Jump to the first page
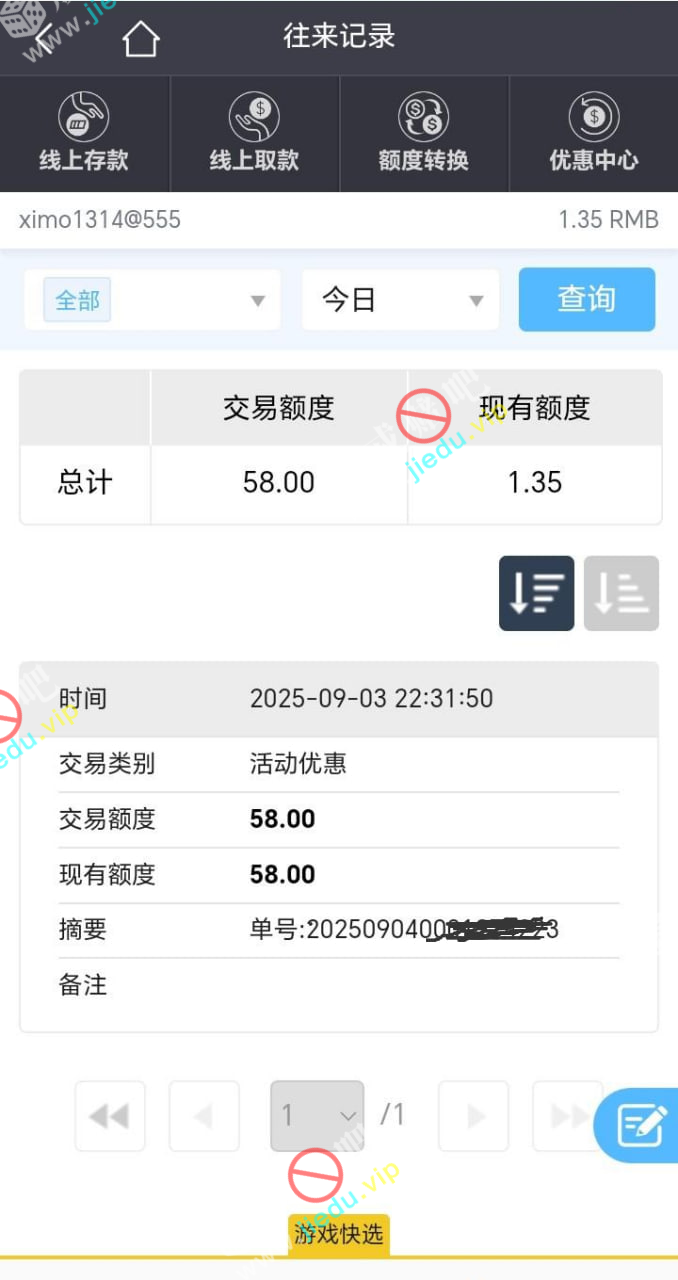Screen dimensions: 678x1280 [x=110, y=1116]
